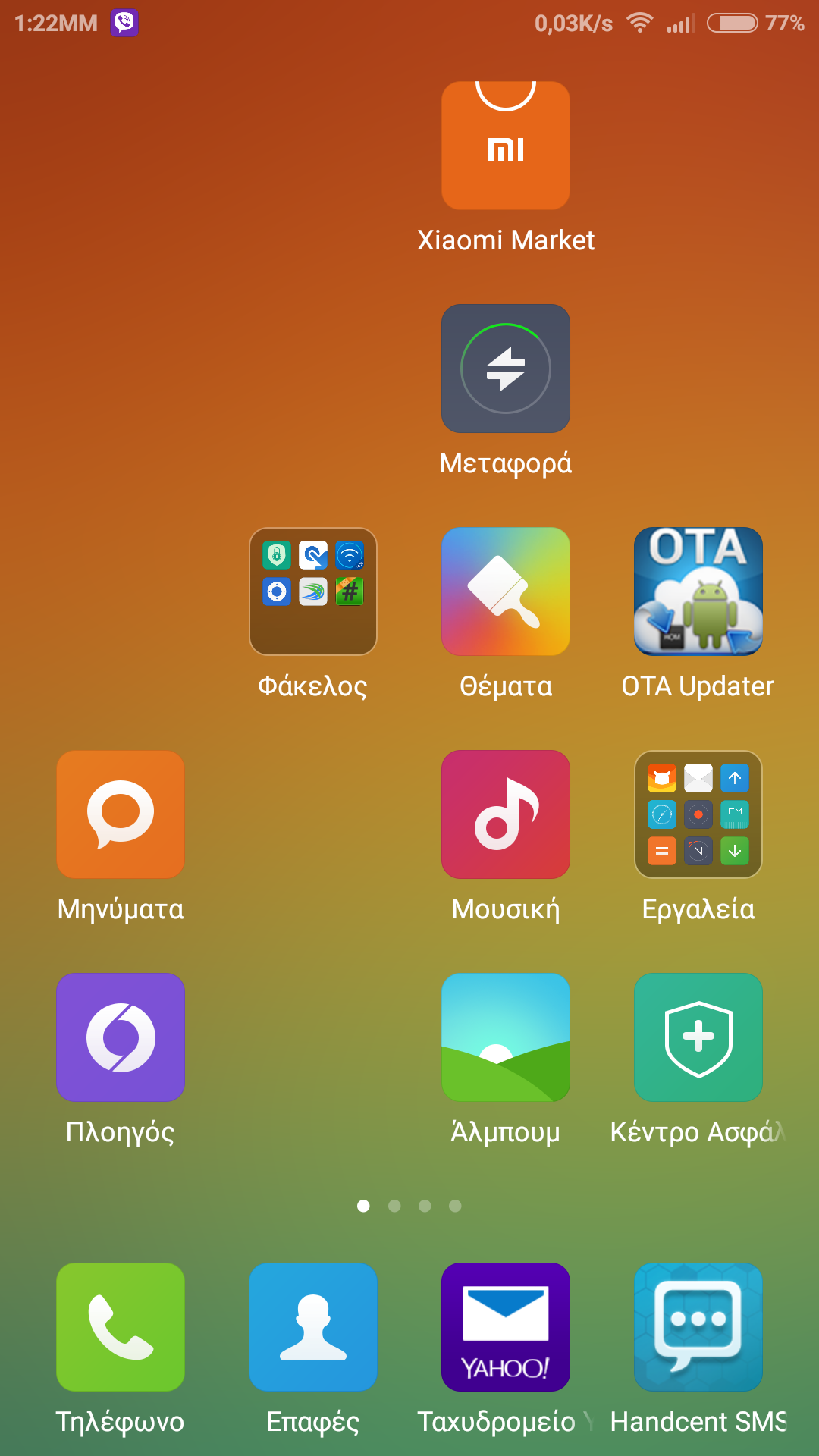Open the Τηλέφωνο dialer
Screen dimensions: 819x1456
(x=121, y=1327)
